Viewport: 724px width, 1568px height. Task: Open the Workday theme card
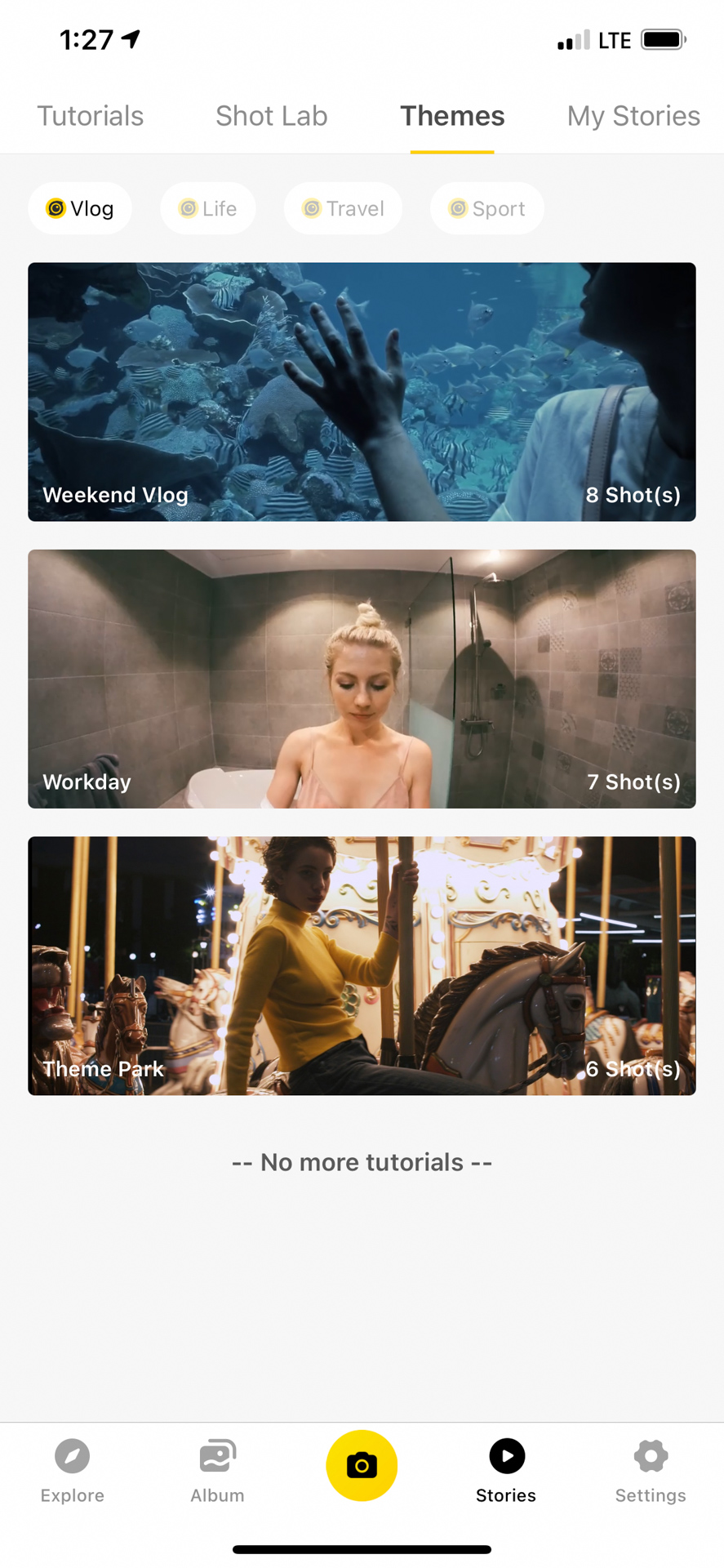coord(362,679)
